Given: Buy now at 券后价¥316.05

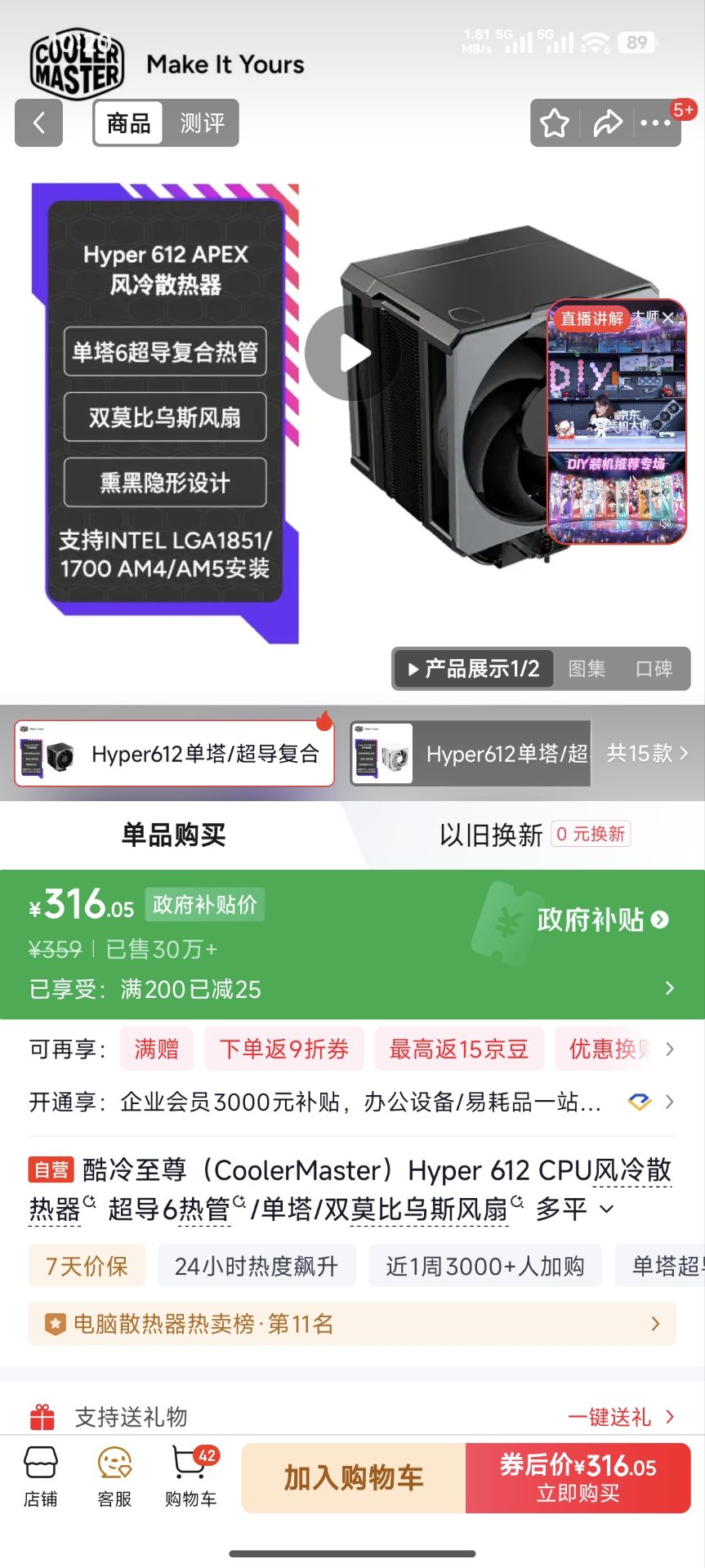Looking at the screenshot, I should (x=578, y=1478).
